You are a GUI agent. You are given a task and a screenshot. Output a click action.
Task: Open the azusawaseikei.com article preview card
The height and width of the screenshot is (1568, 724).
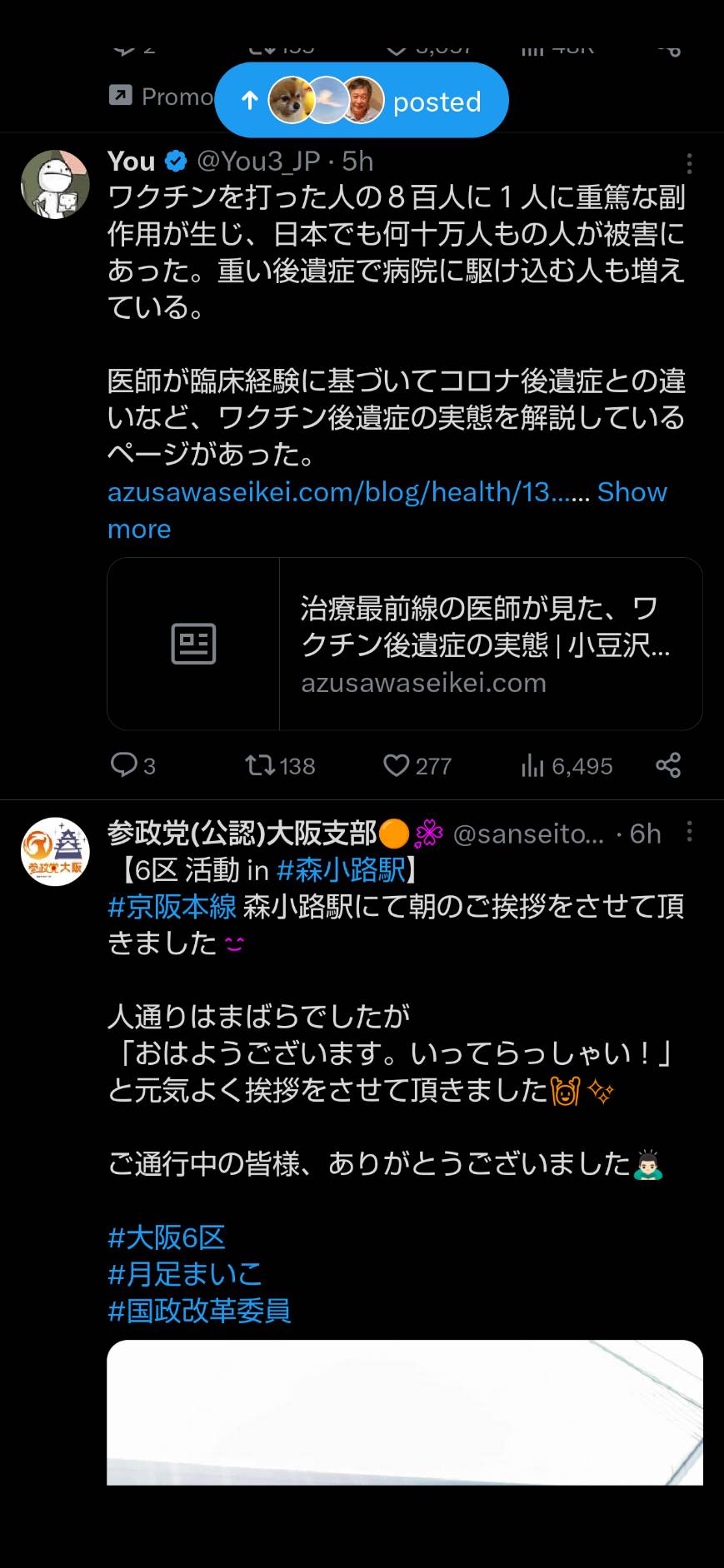coord(405,644)
